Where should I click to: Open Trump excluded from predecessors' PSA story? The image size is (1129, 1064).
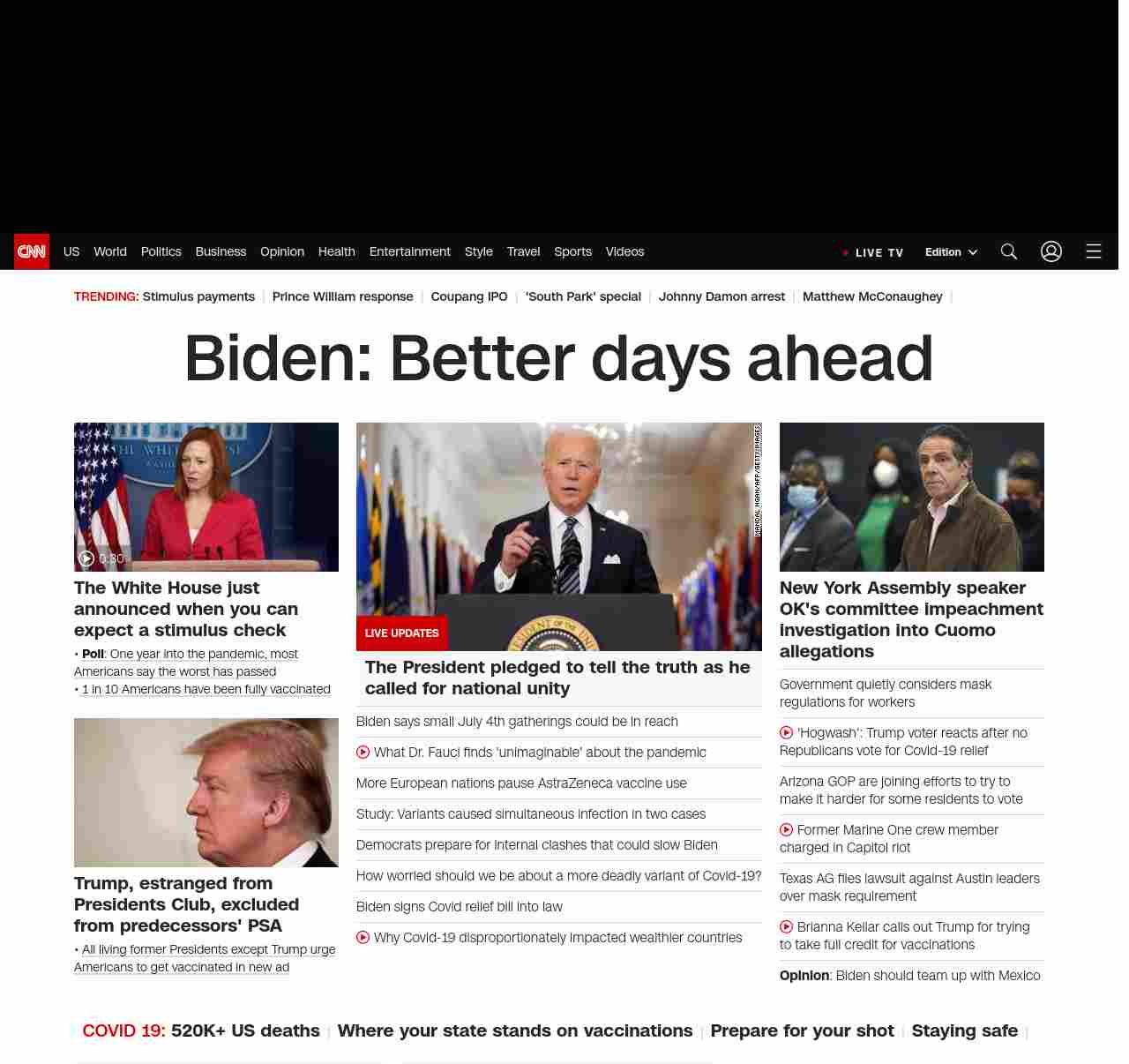click(186, 904)
